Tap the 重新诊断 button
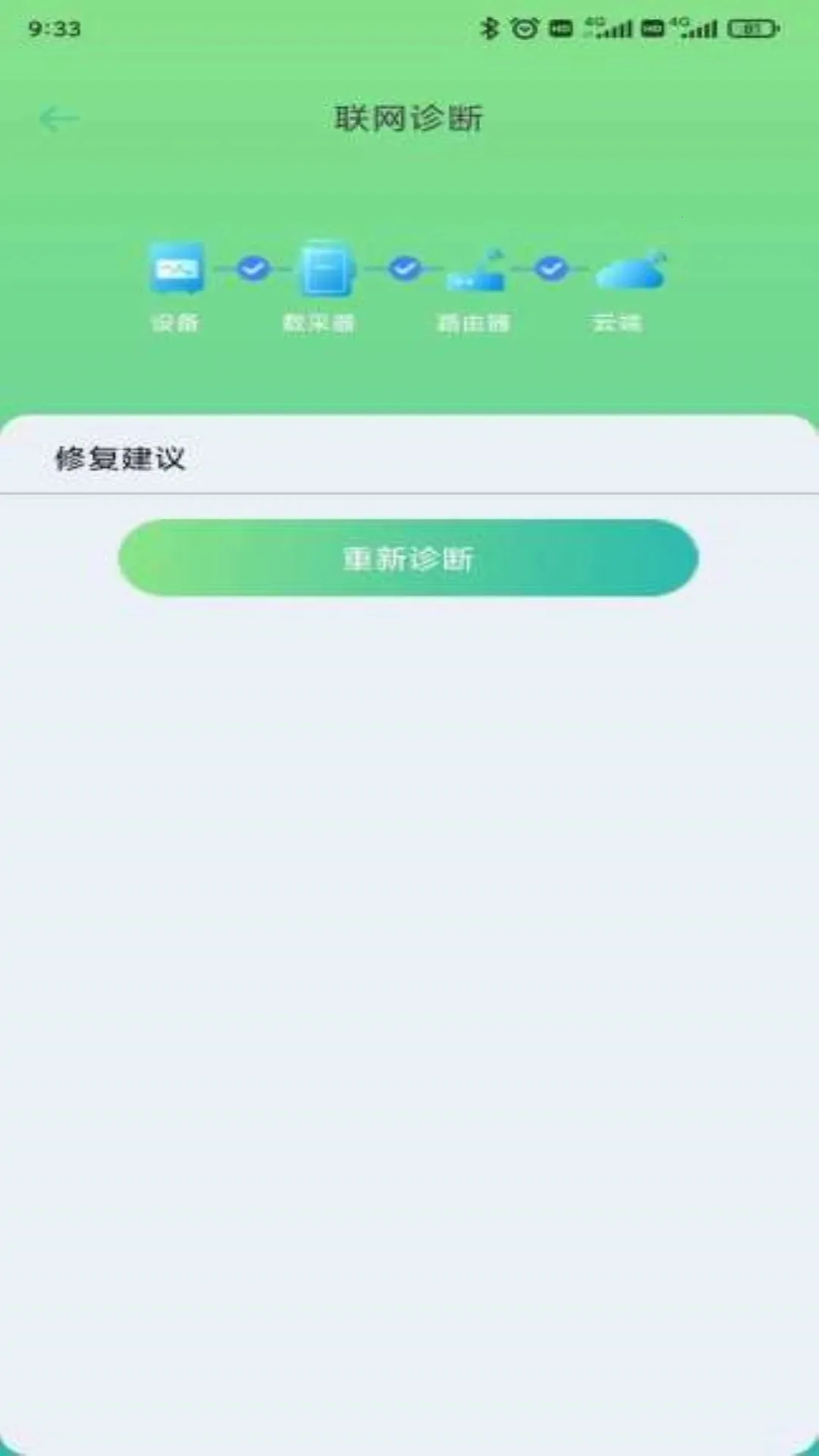This screenshot has height=1456, width=819. (408, 558)
